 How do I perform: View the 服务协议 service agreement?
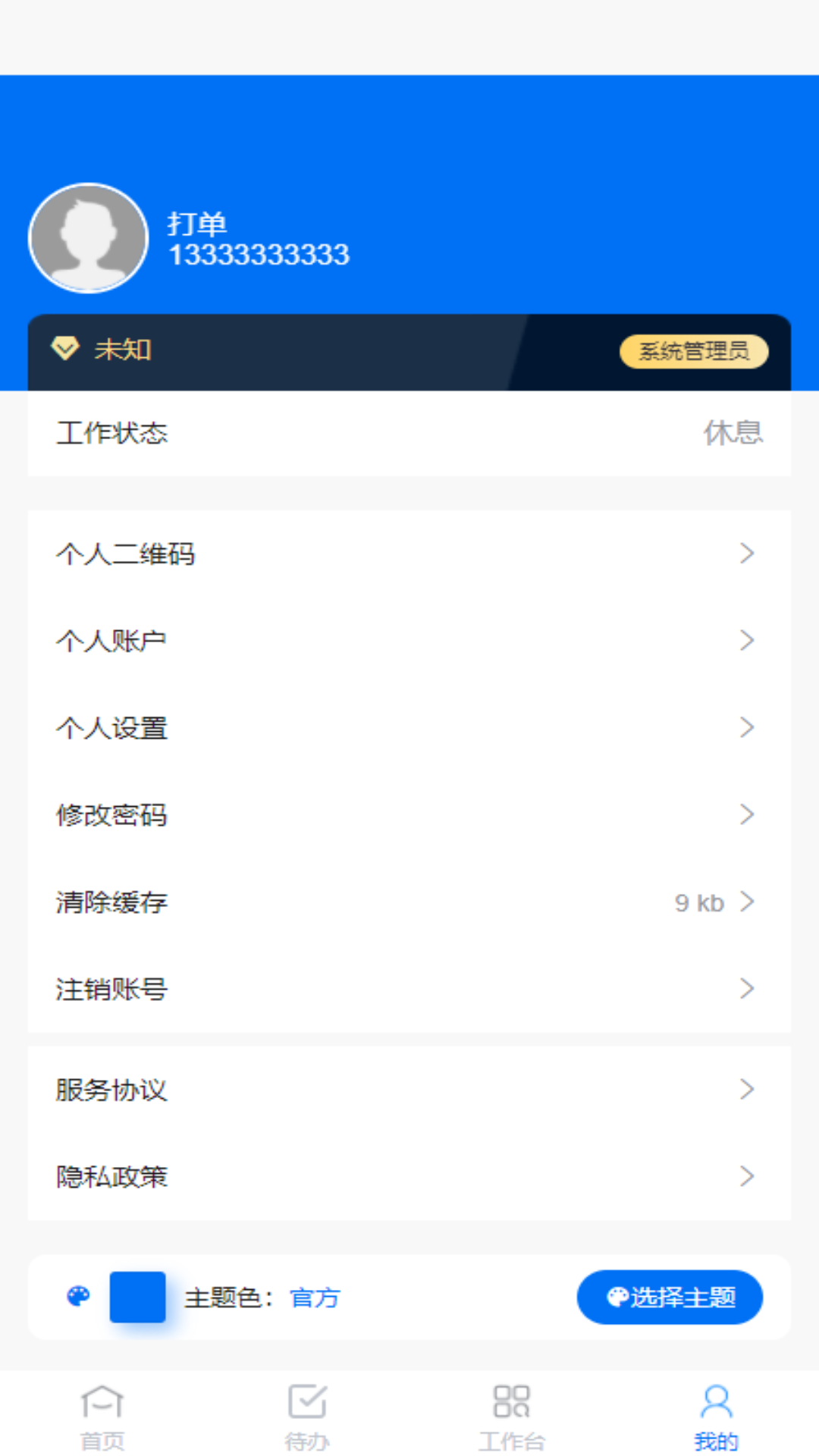click(x=409, y=1090)
